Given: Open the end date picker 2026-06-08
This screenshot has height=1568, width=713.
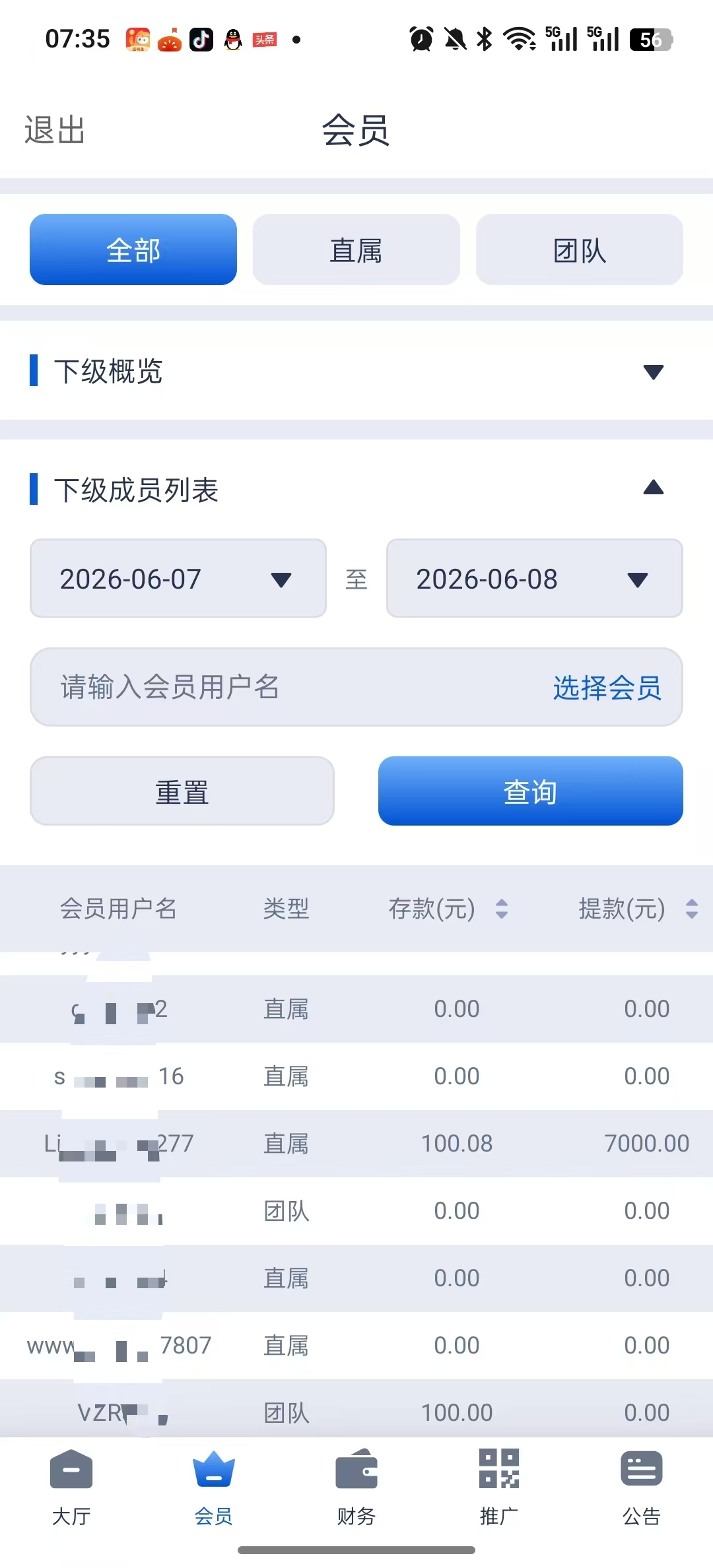Looking at the screenshot, I should tap(535, 578).
